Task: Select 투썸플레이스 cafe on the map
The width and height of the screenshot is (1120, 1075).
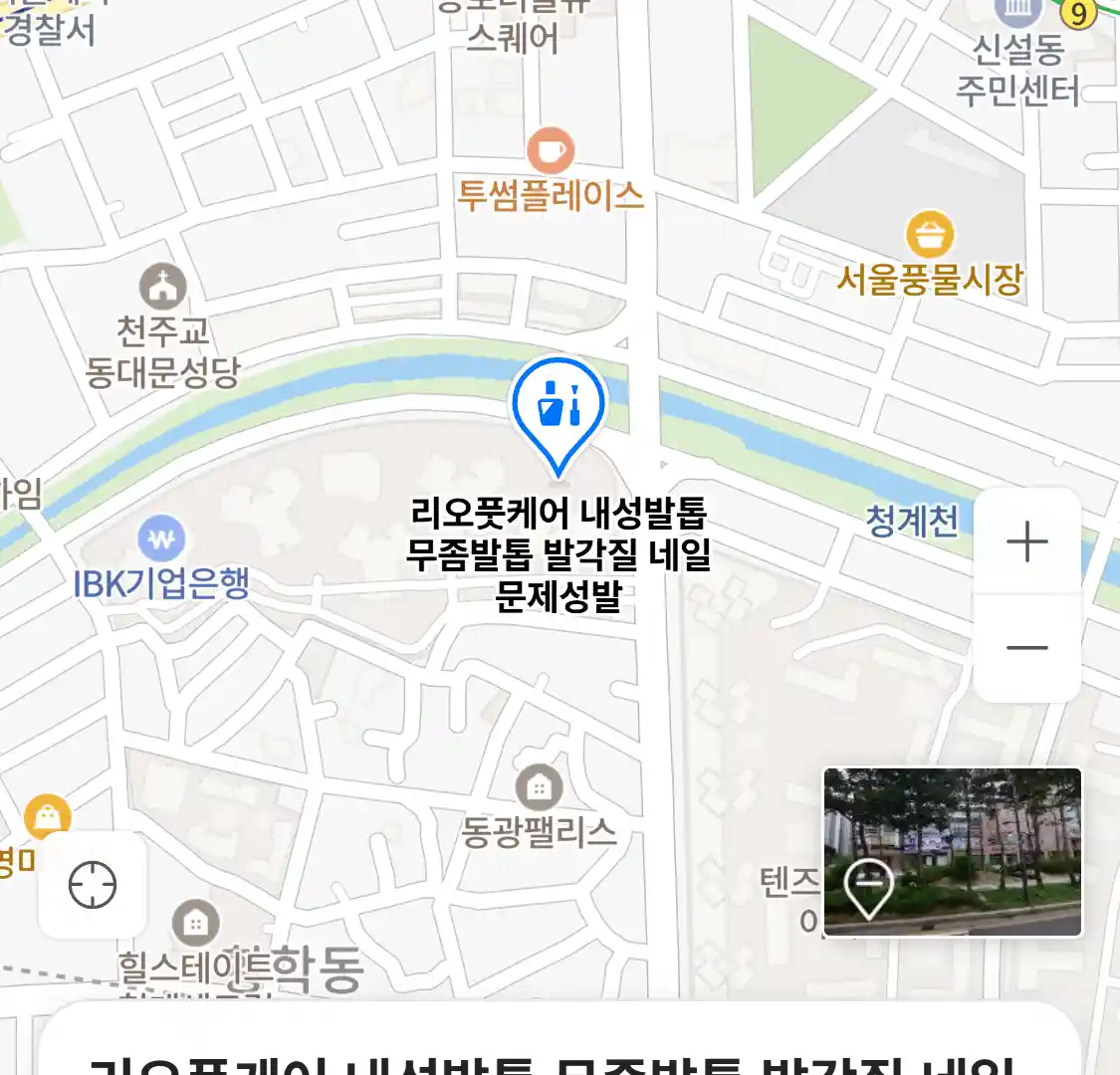Action: pos(550,152)
